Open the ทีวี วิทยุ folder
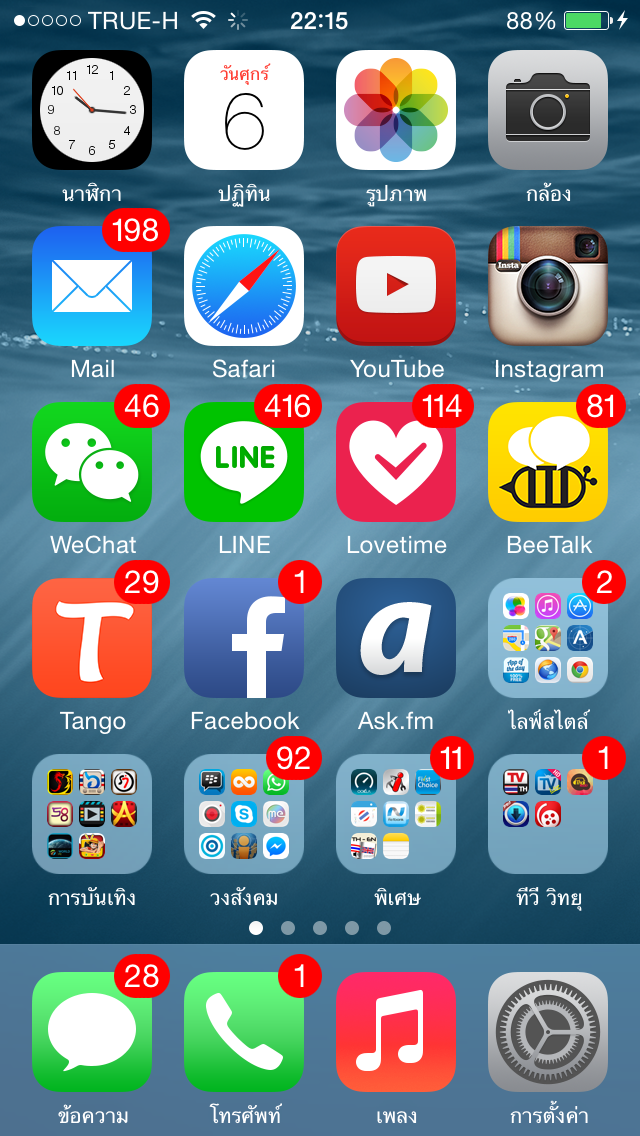The width and height of the screenshot is (640, 1136). pos(548,814)
